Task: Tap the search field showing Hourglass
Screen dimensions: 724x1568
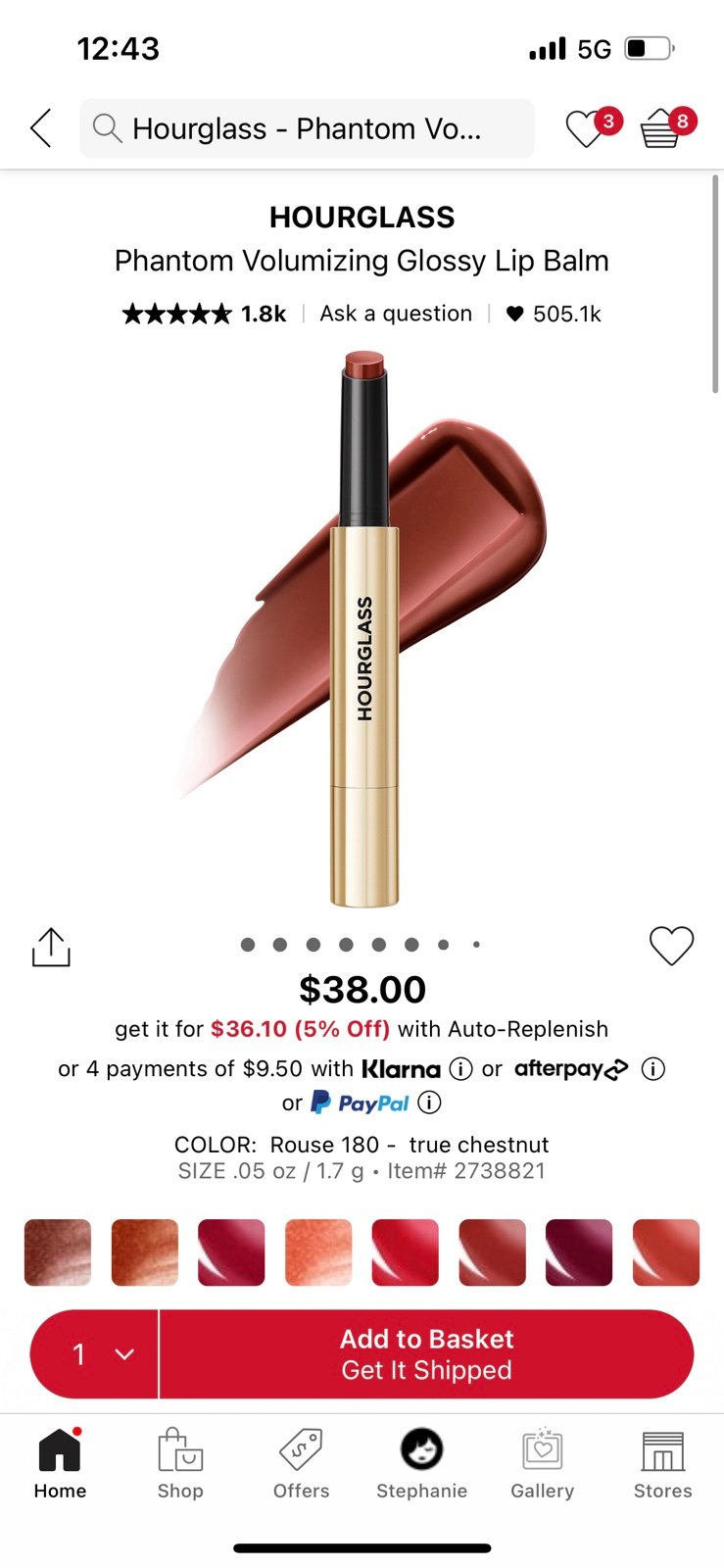Action: [x=307, y=128]
